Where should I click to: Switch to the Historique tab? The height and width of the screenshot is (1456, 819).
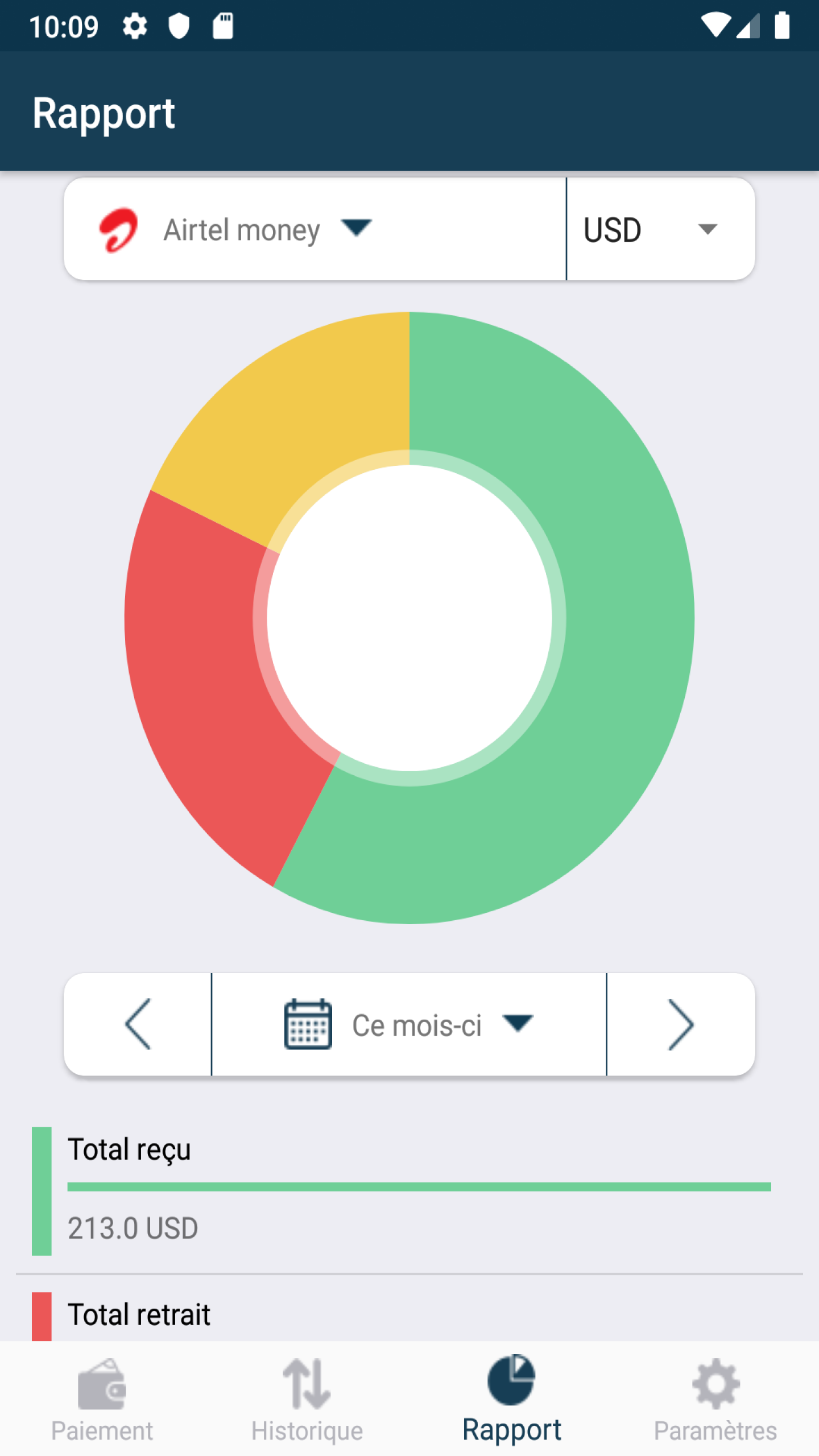click(x=307, y=1399)
